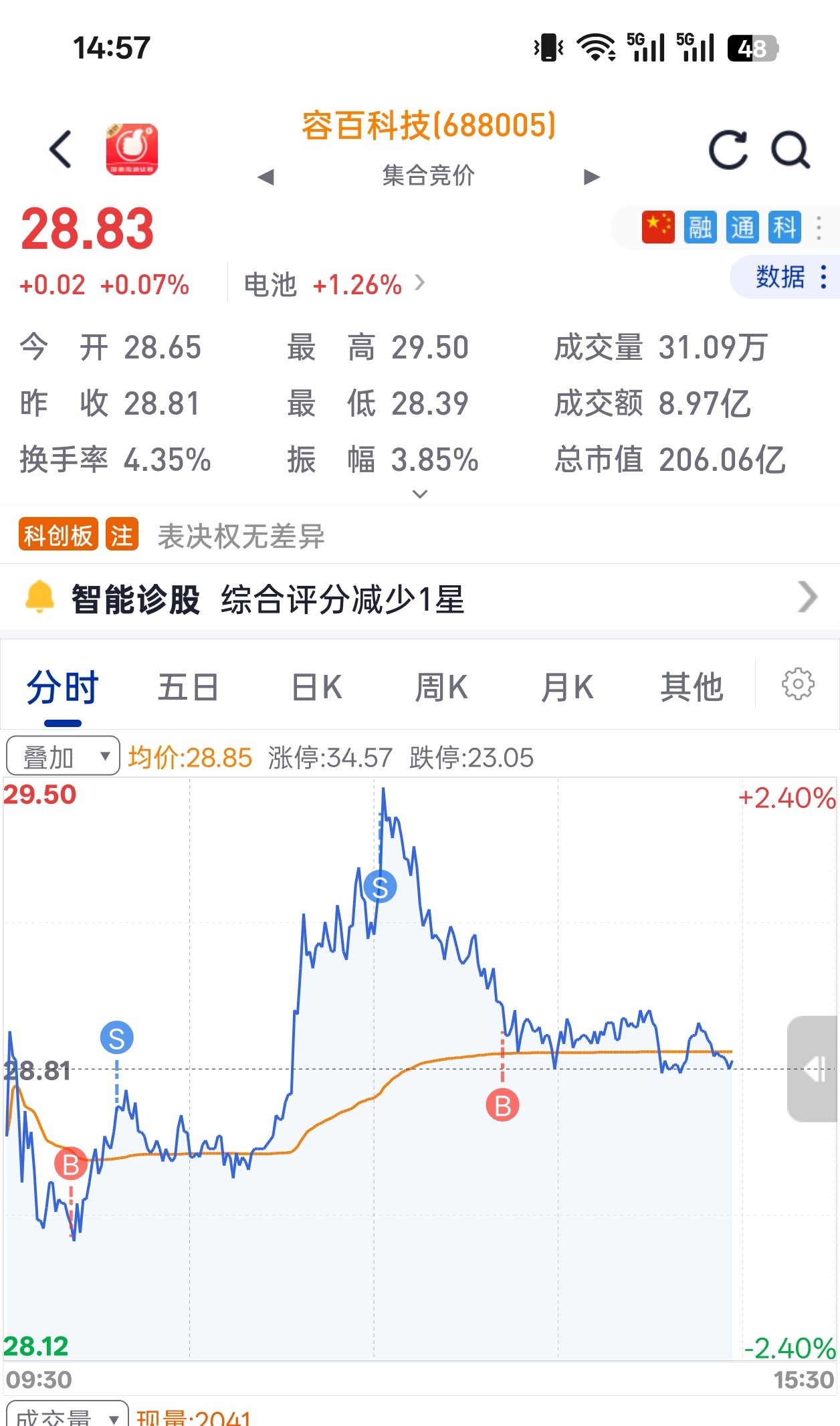Refresh the stock quote

[728, 149]
